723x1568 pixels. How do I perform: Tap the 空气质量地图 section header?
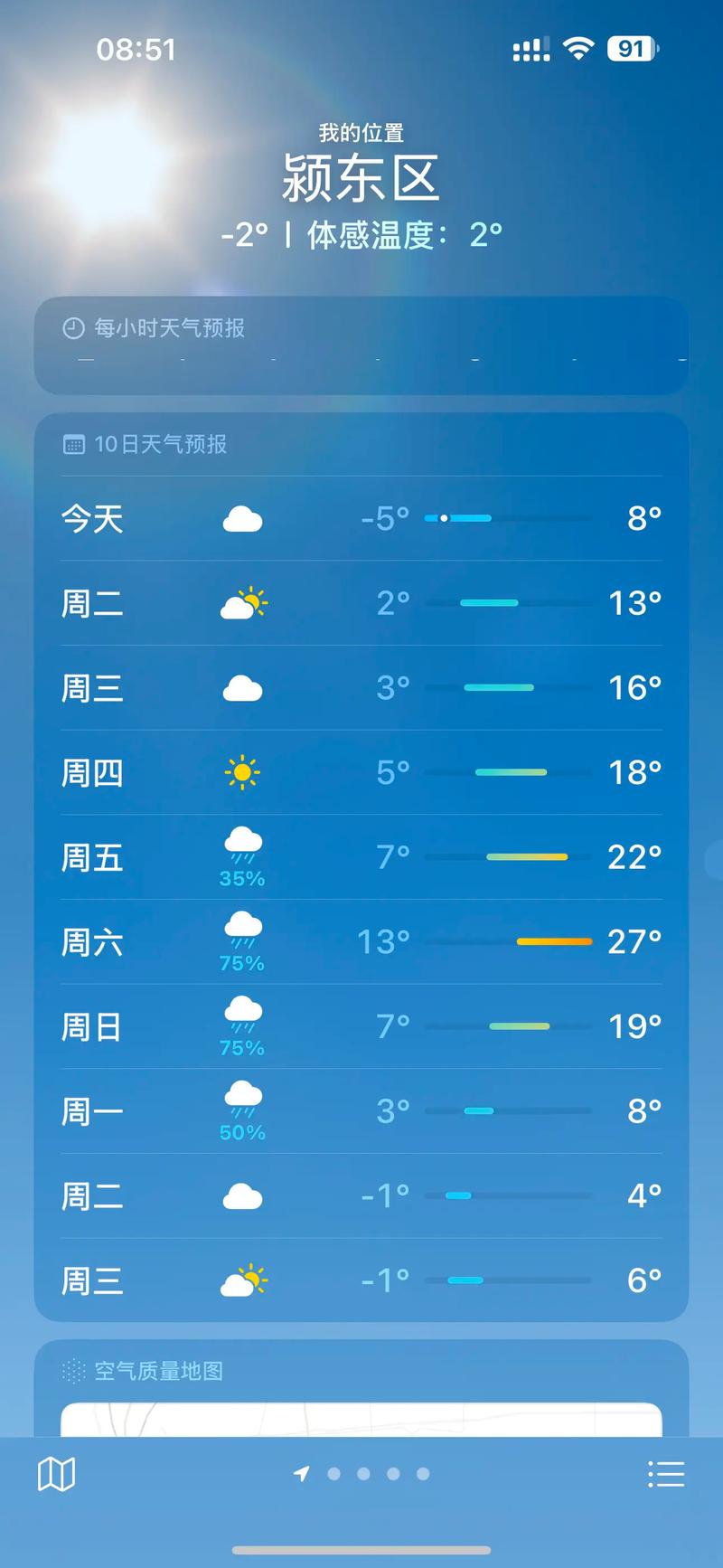160,1371
